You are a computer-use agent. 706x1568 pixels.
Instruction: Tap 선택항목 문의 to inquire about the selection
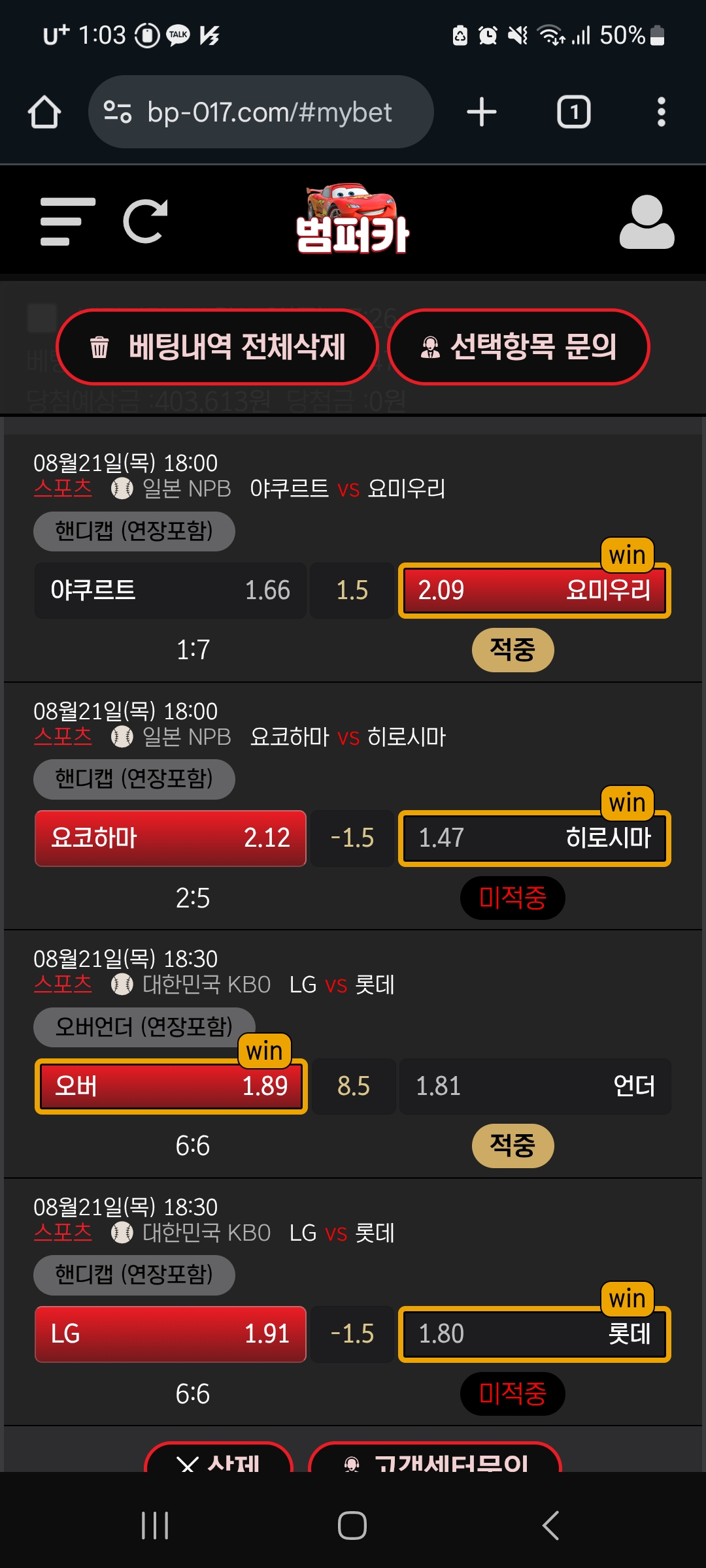pos(518,347)
